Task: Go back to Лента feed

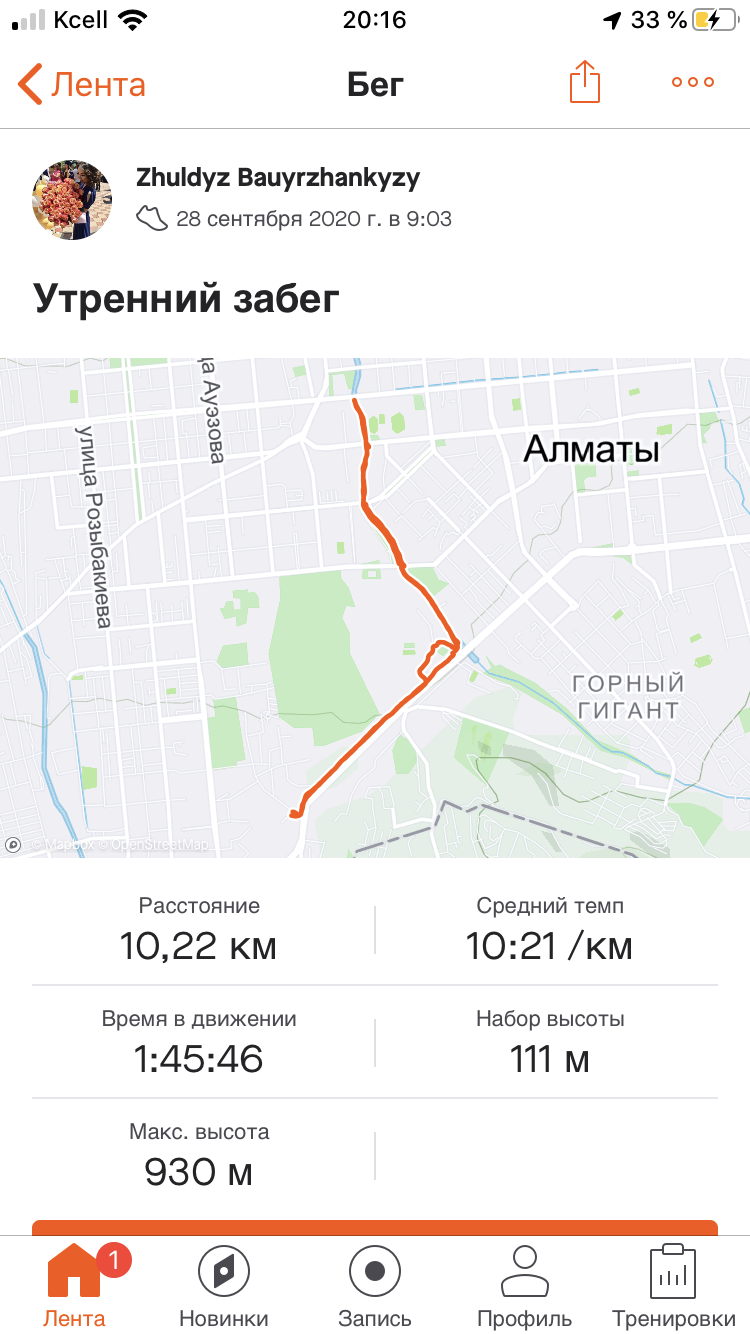Action: coord(82,84)
